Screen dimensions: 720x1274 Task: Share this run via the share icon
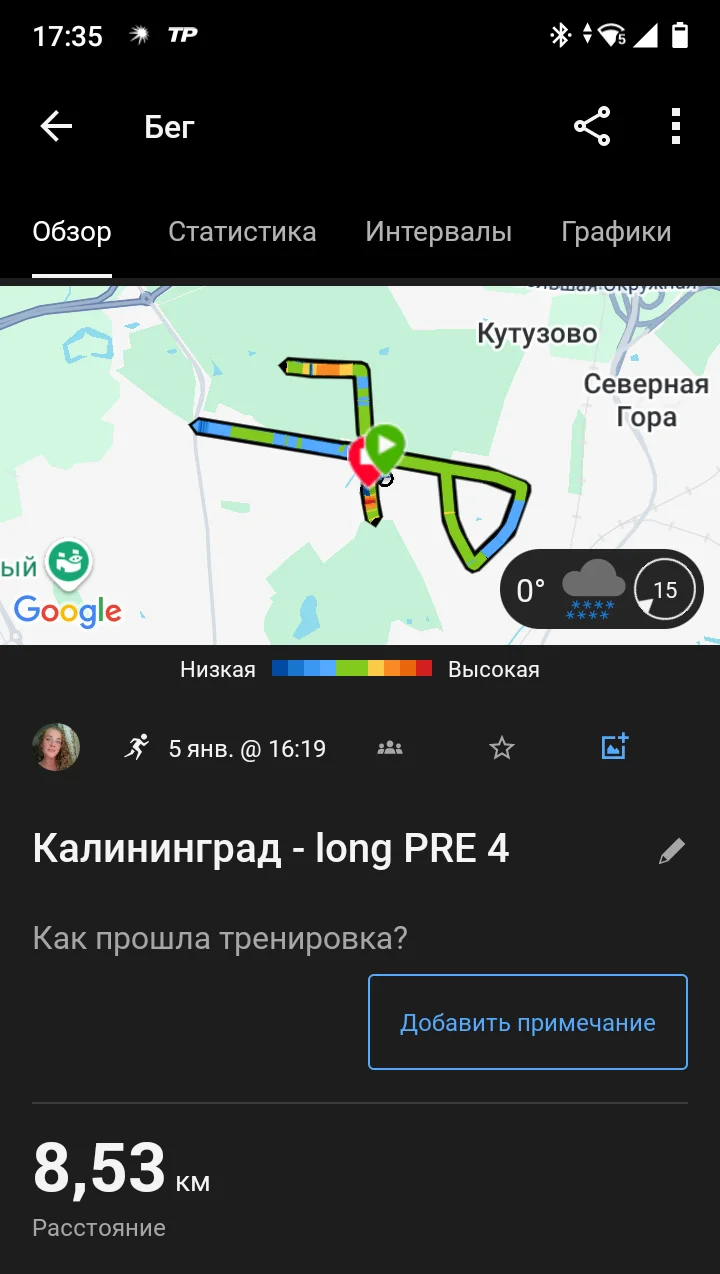(x=592, y=126)
